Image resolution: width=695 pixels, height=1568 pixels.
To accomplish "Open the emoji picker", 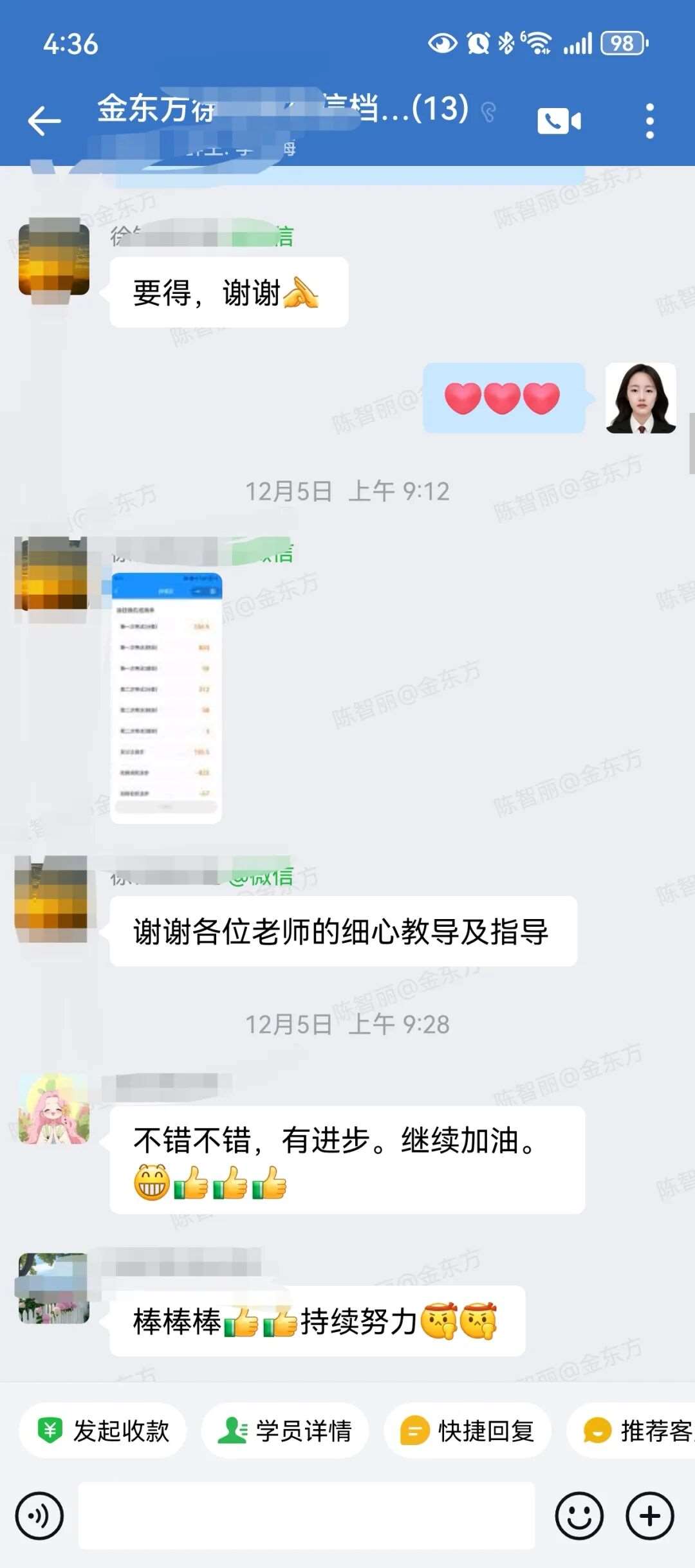I will pos(579,1516).
